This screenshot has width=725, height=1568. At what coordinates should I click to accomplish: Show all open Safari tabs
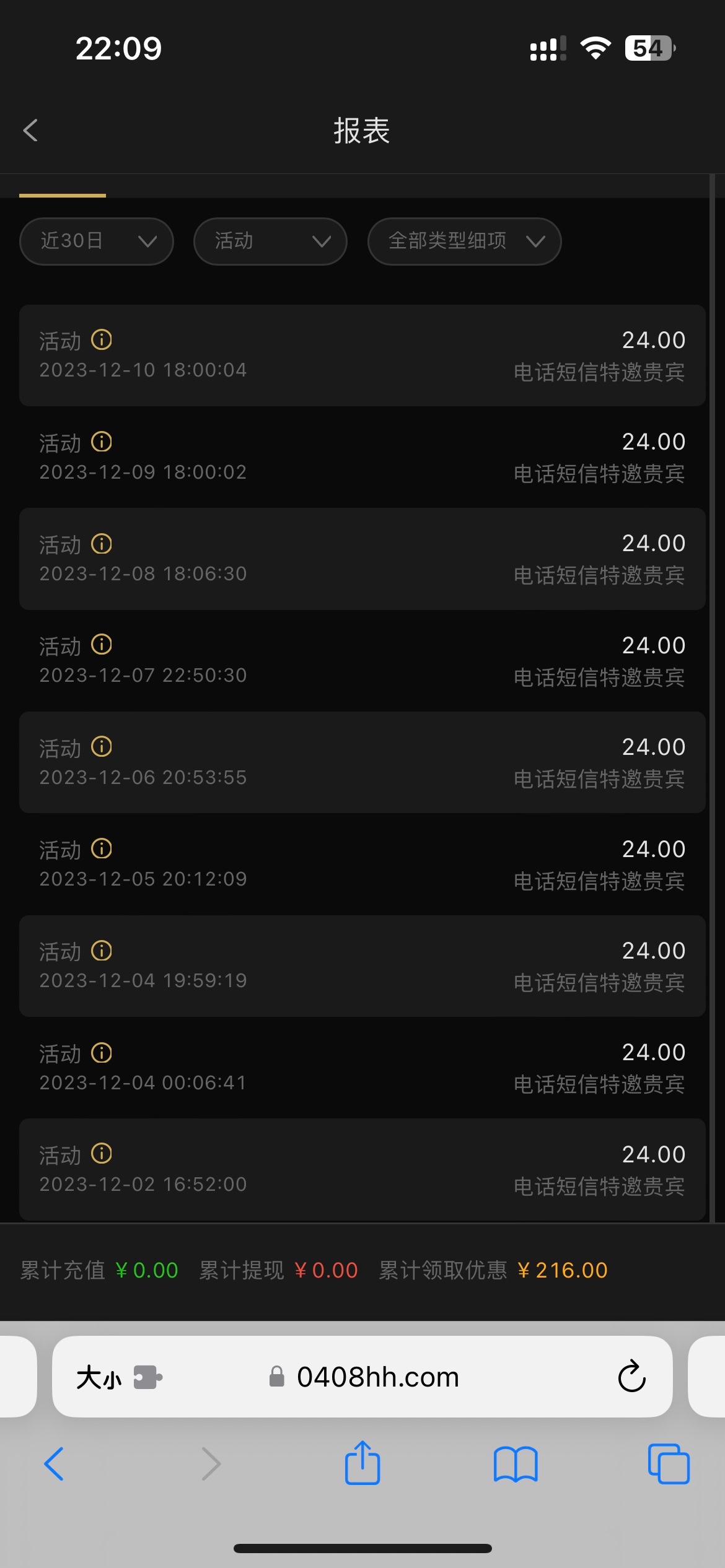[669, 1464]
